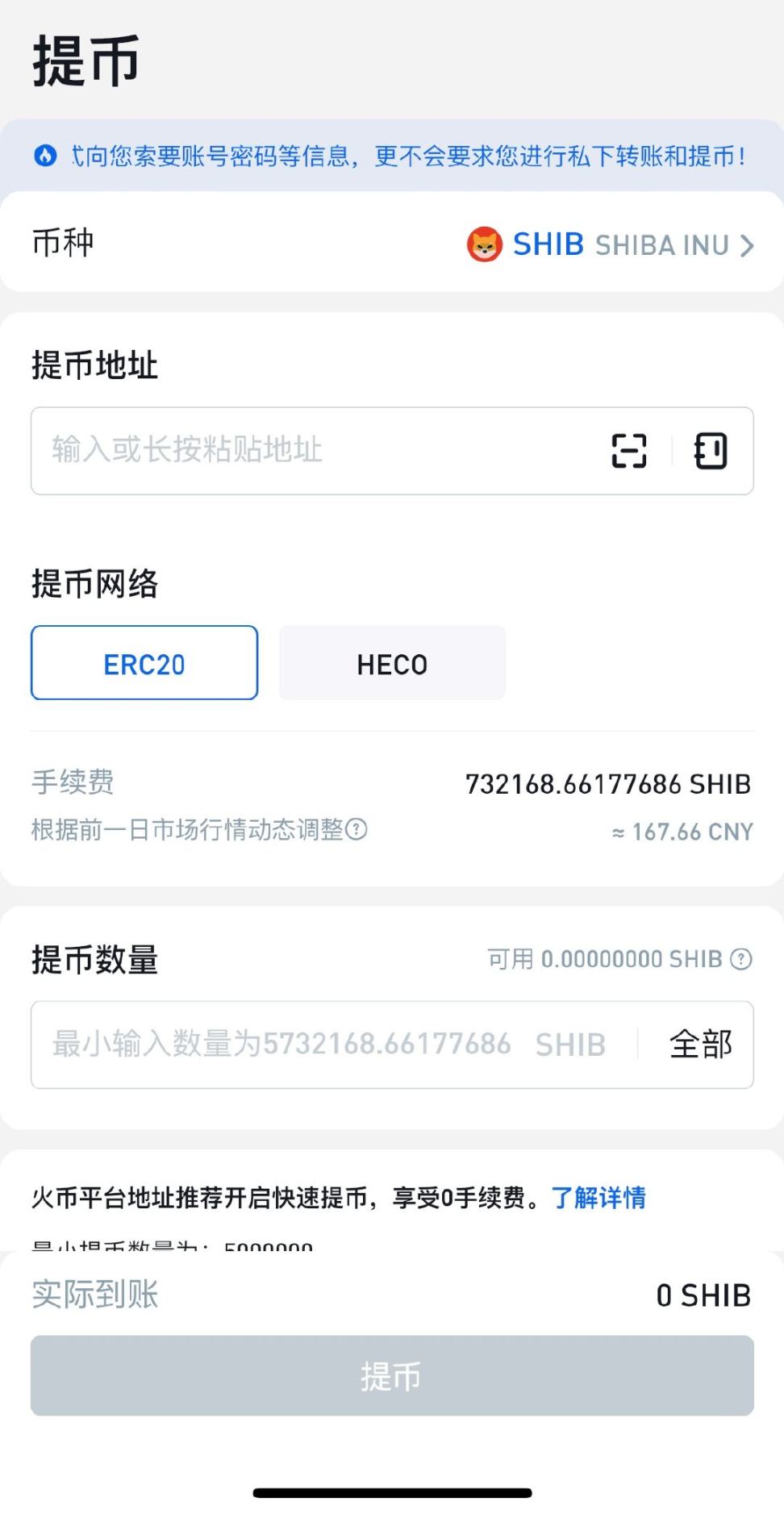
Task: Click the withdrawal address input field
Action: [323, 451]
